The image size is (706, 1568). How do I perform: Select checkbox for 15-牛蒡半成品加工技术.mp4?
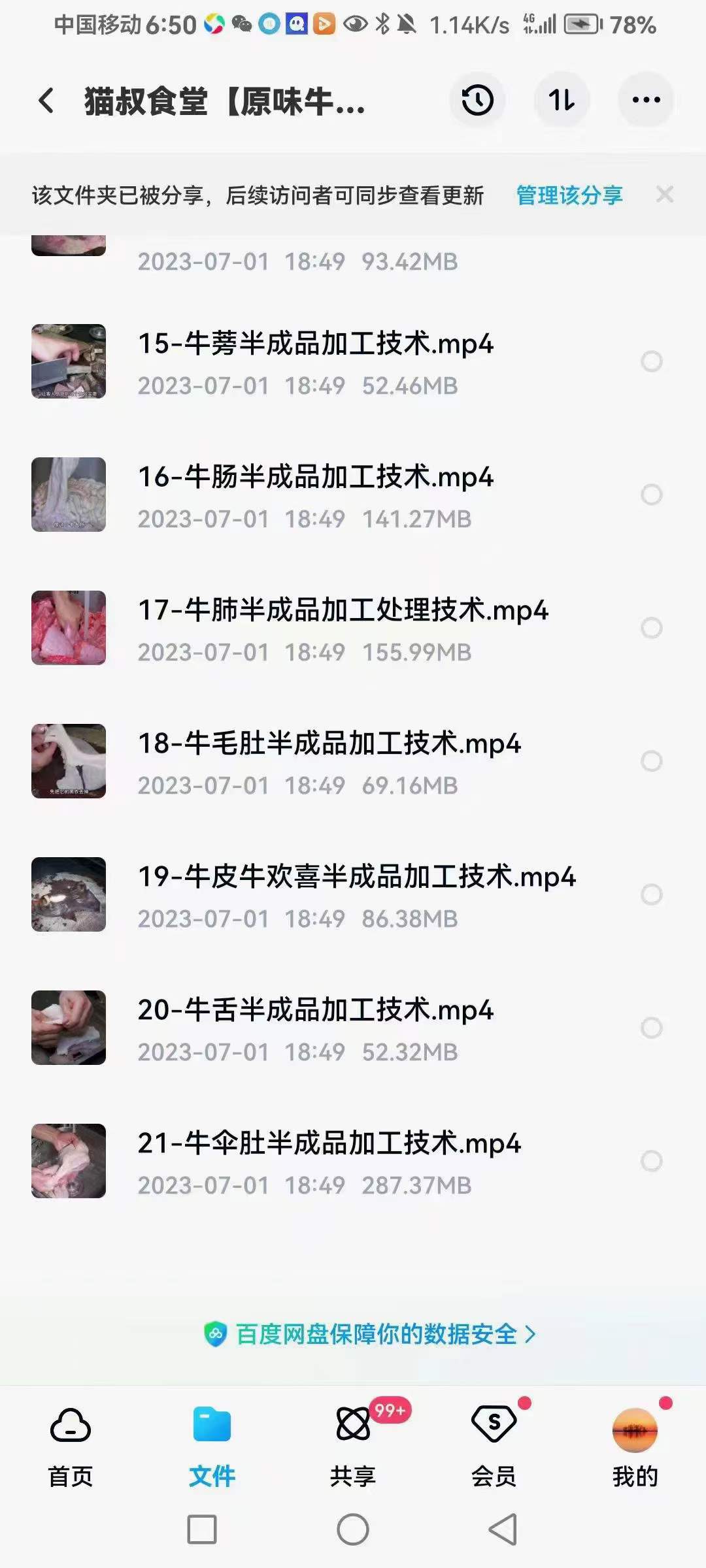pos(651,361)
